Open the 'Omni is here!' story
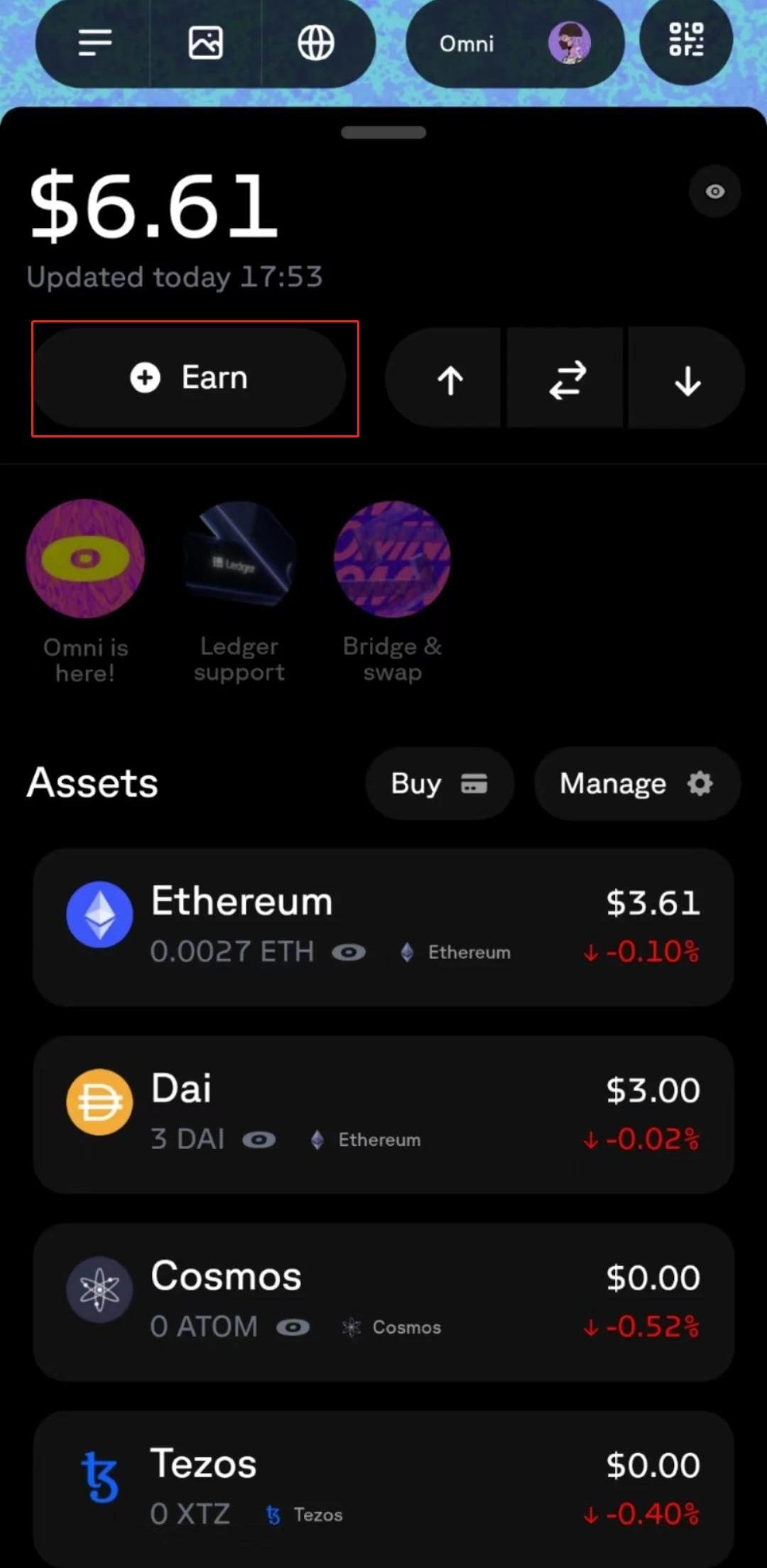 point(85,559)
